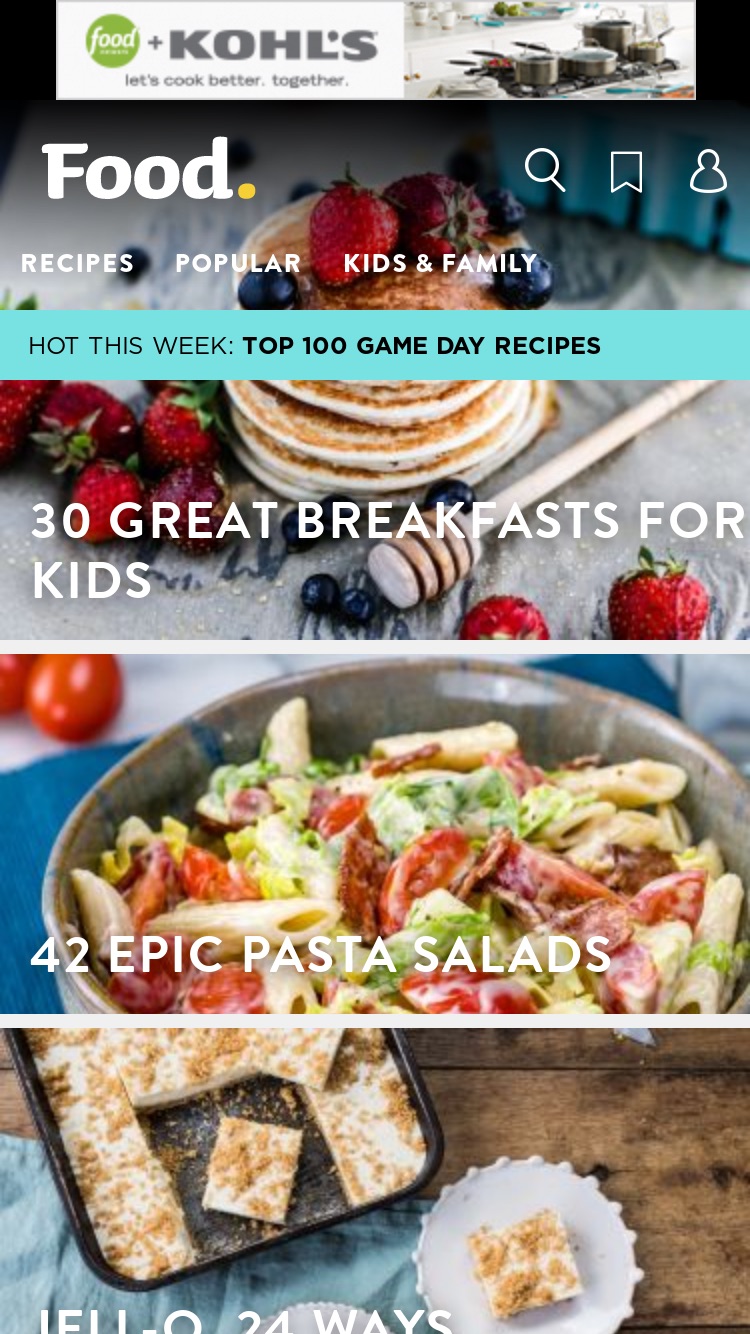Switch to the Popular section
The height and width of the screenshot is (1334, 750).
[x=238, y=263]
